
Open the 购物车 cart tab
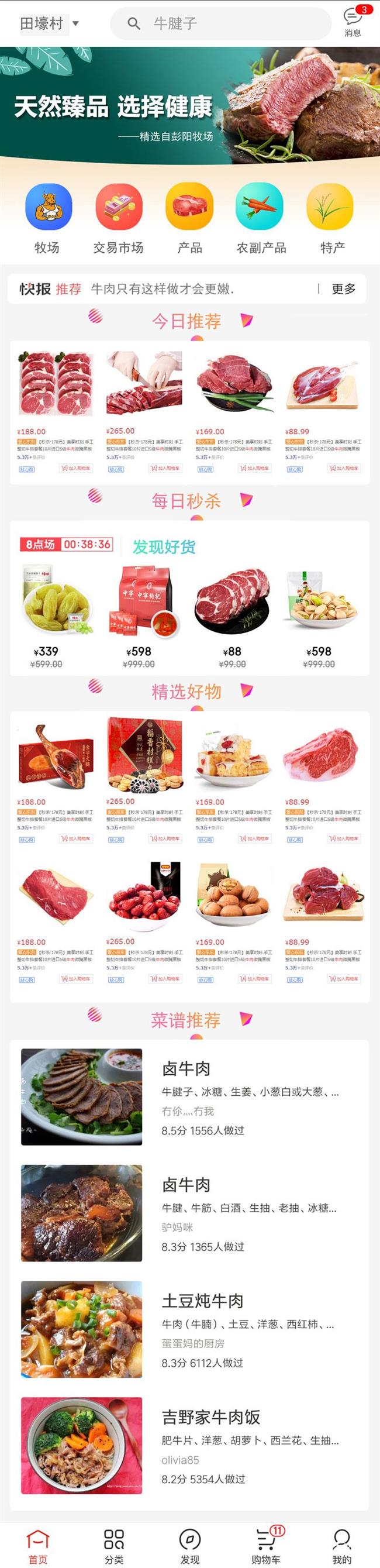265,1546
